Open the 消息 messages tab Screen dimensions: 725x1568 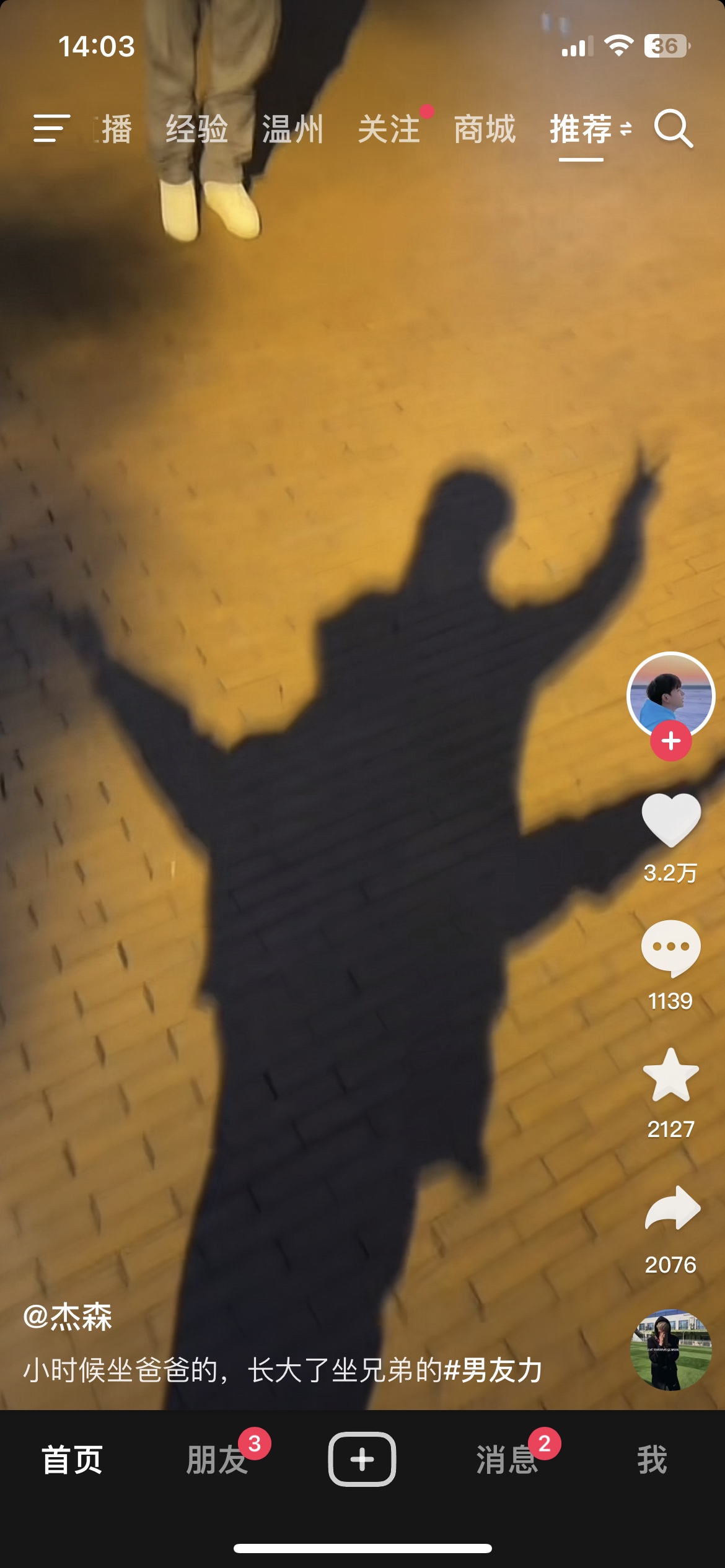(x=507, y=1460)
